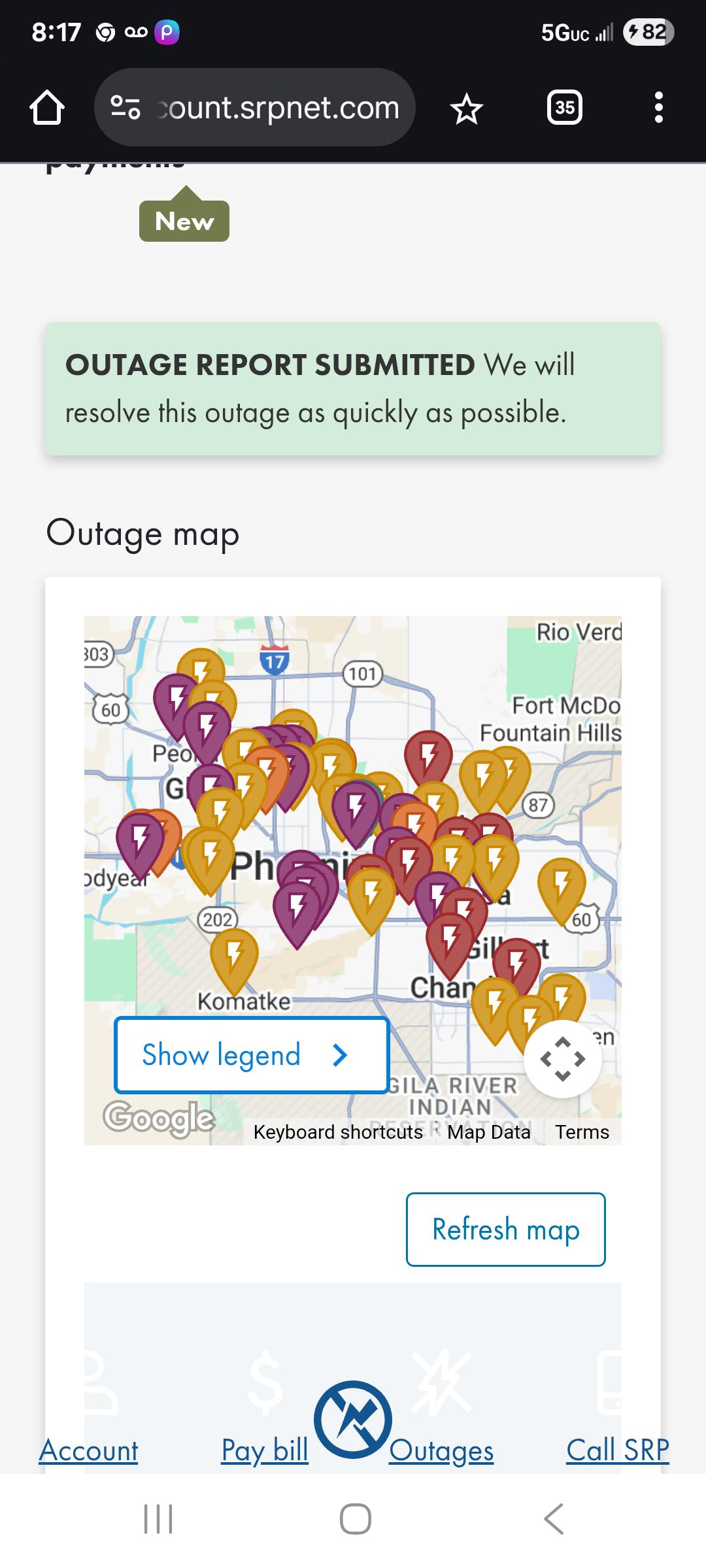Open recent apps from the navigation bar

(158, 1518)
